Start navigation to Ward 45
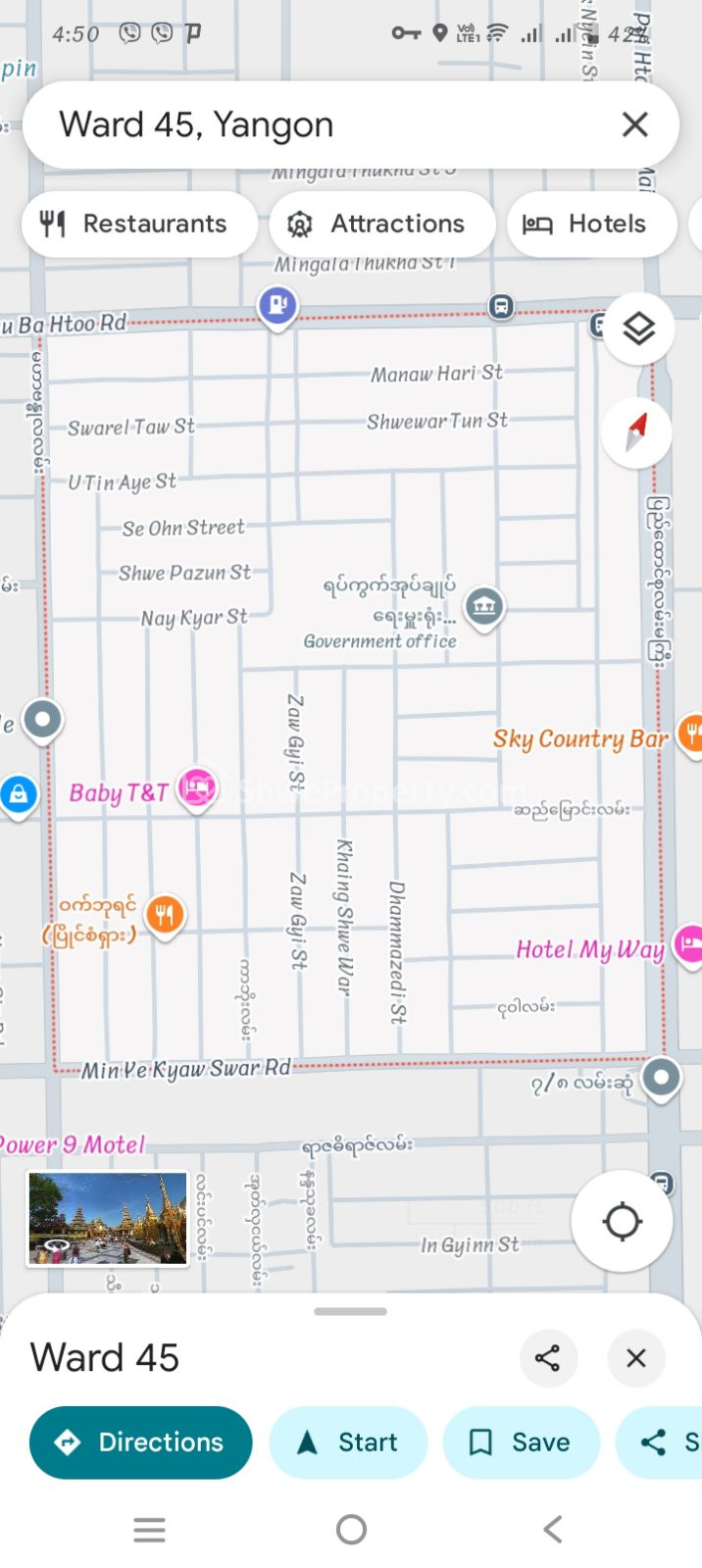702x1568 pixels. click(349, 1442)
